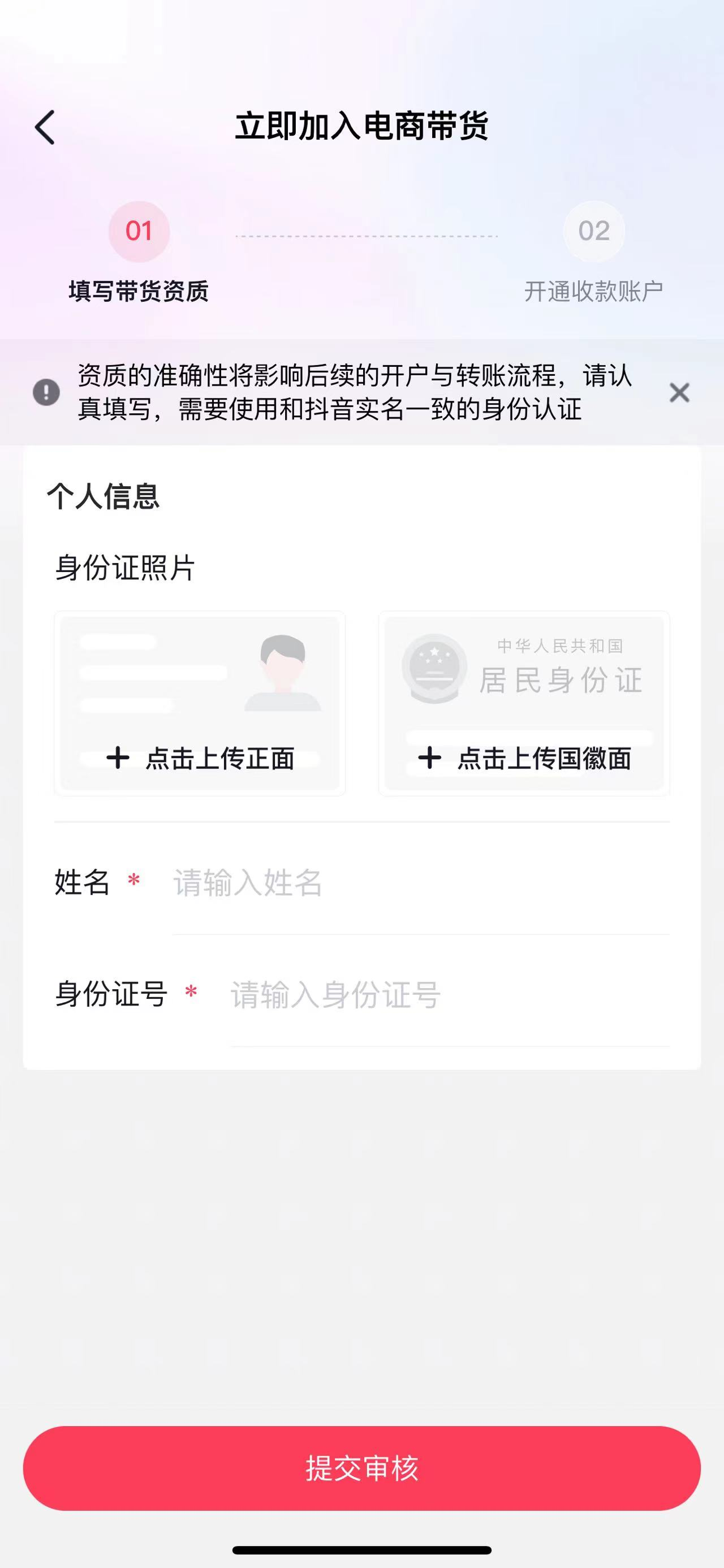724x1568 pixels.
Task: Go back using the top-left arrow
Action: 45,127
